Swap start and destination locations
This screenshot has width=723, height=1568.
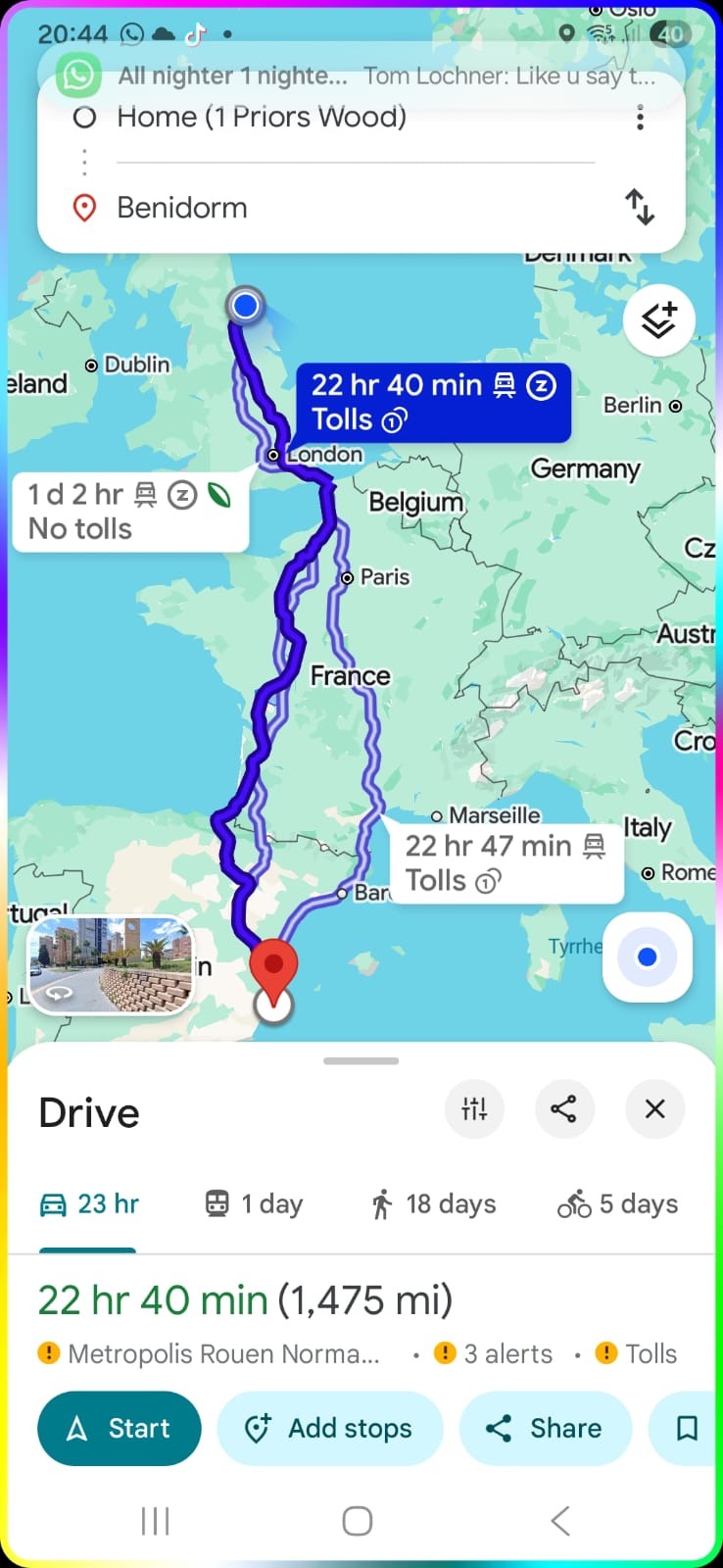pos(640,207)
